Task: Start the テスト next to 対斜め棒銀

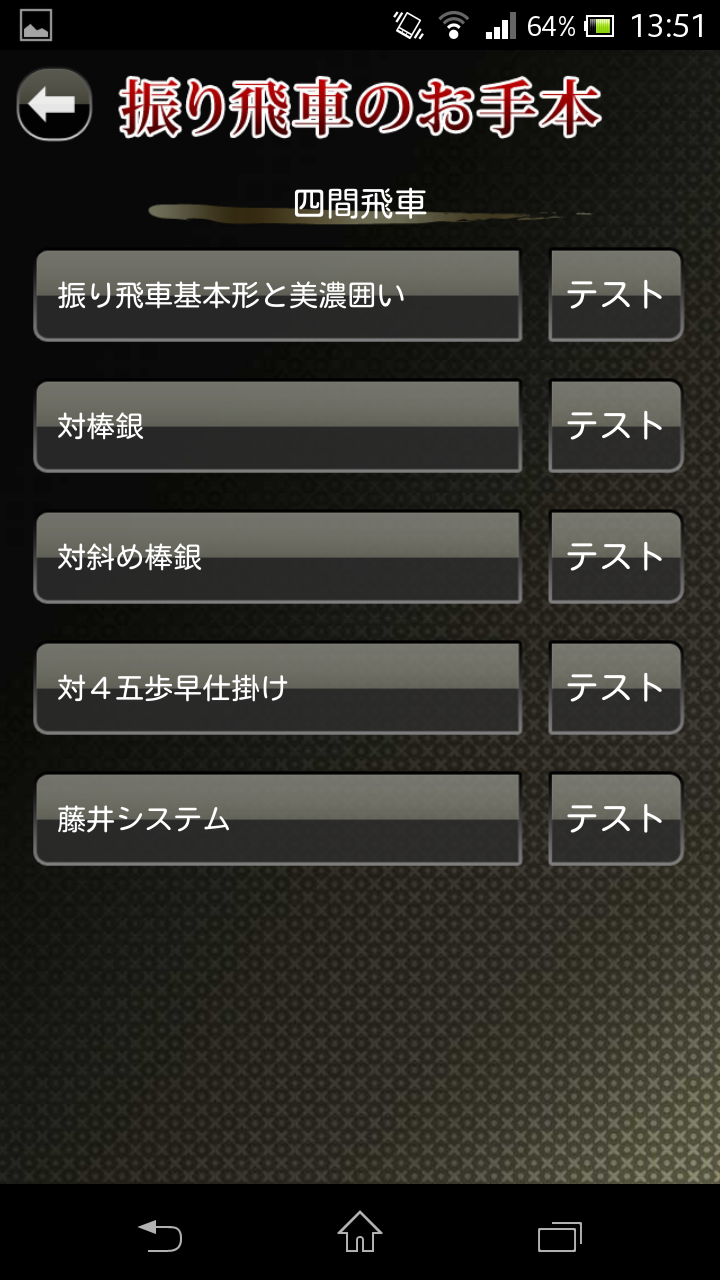Action: 615,558
